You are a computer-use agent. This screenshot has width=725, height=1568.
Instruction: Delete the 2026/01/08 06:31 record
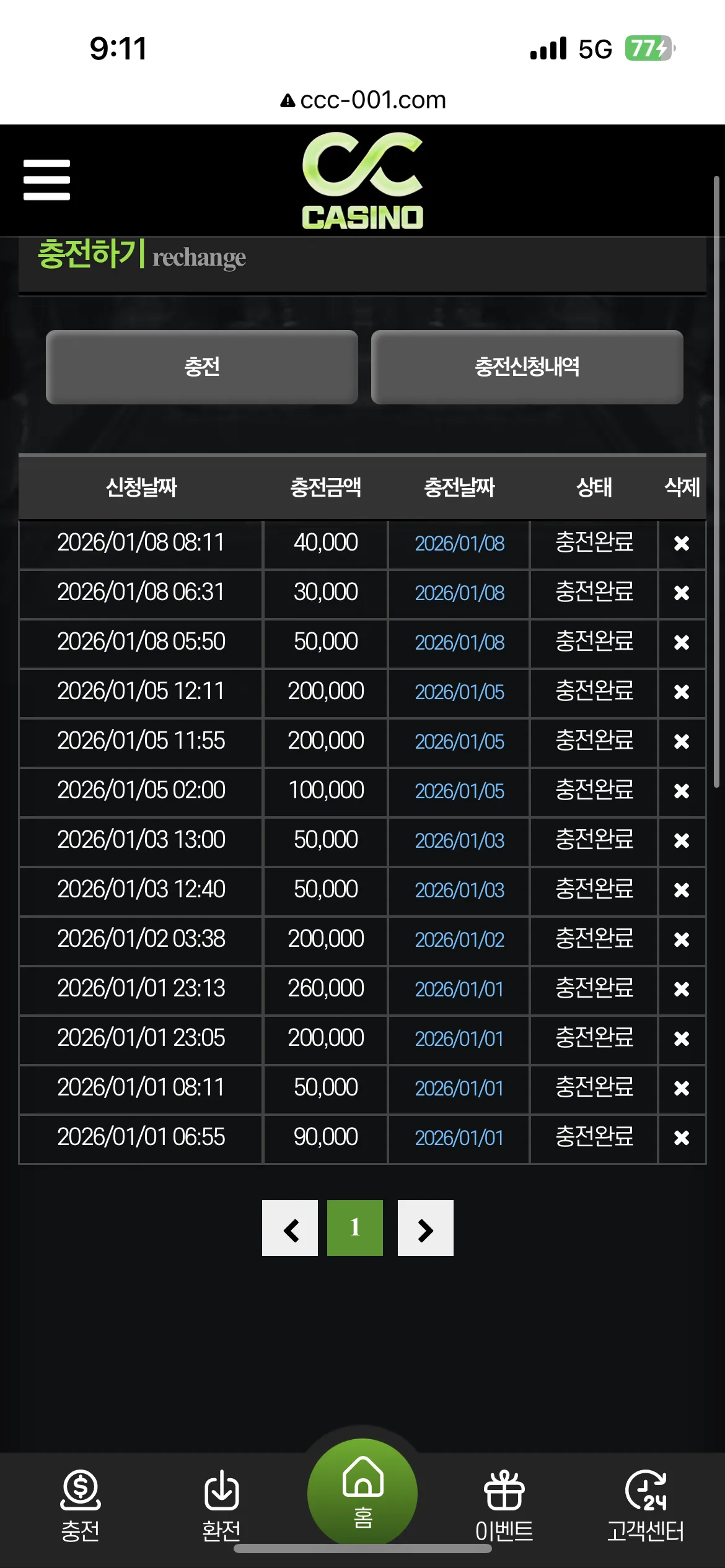tap(682, 593)
